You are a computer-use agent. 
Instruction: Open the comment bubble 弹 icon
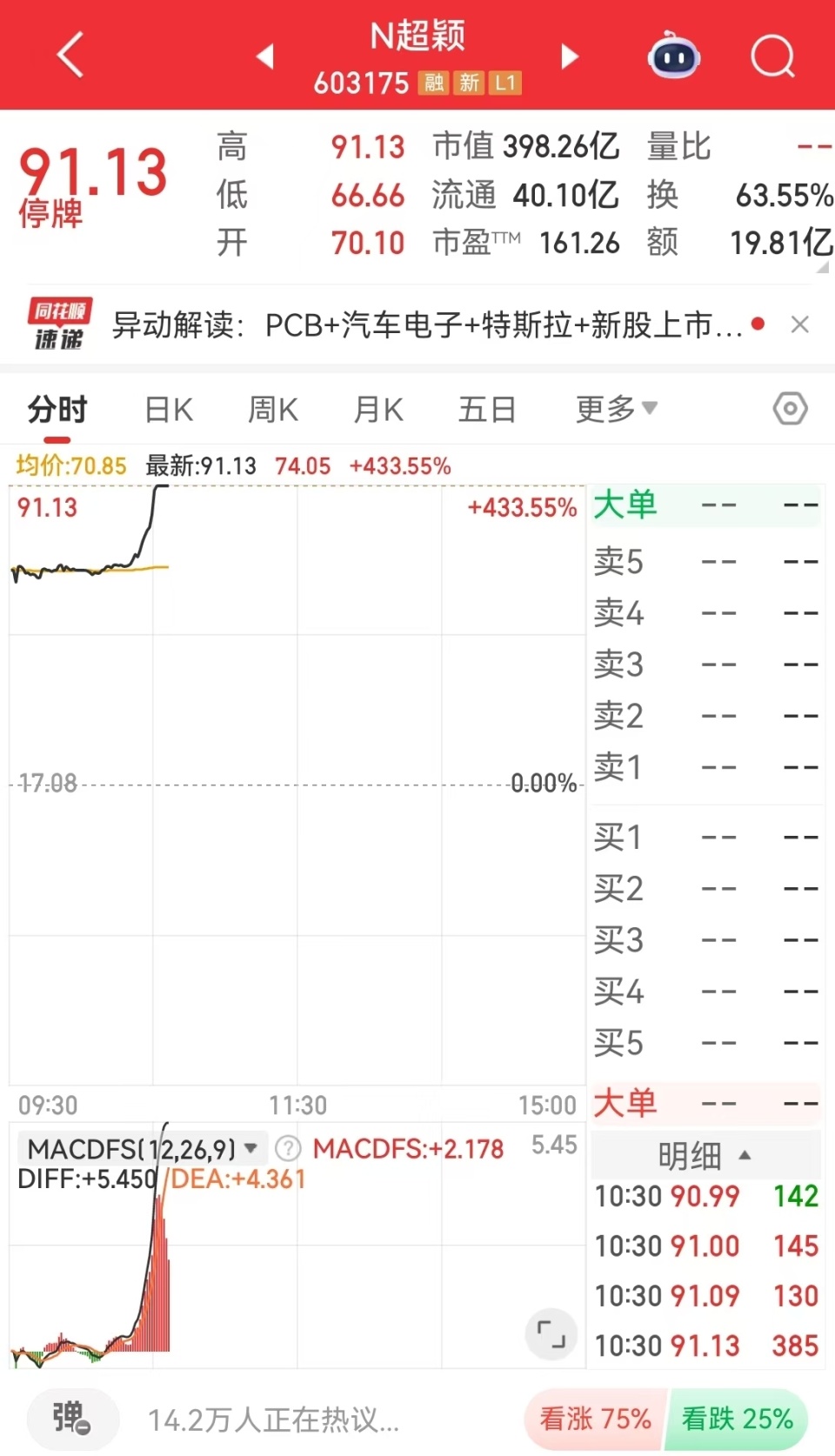[72, 1419]
